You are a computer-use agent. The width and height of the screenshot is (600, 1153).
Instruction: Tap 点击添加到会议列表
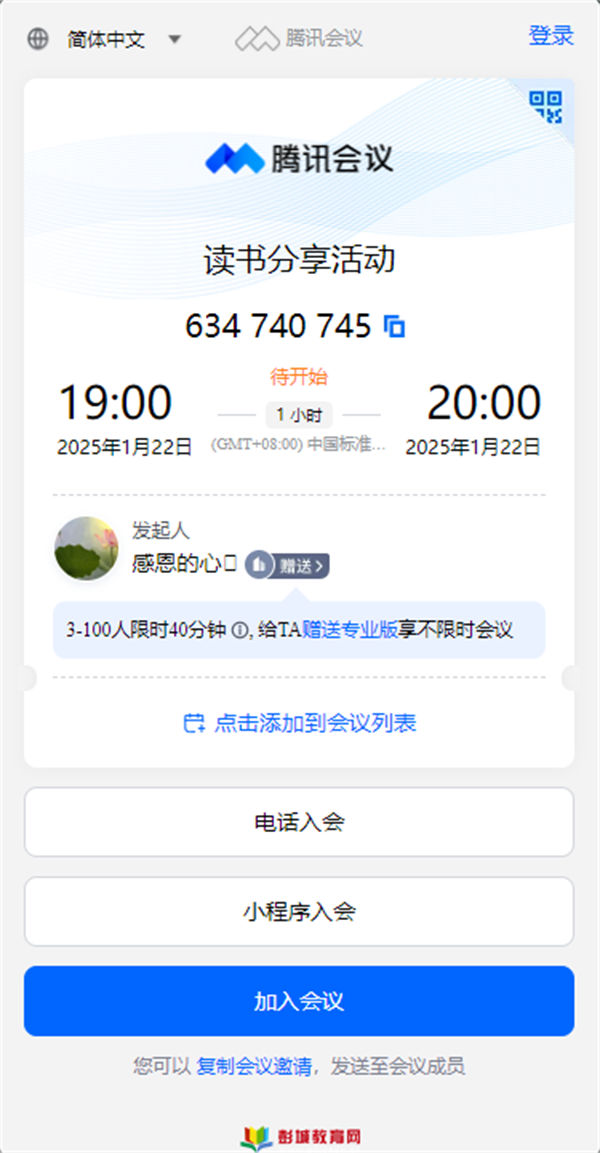(300, 723)
